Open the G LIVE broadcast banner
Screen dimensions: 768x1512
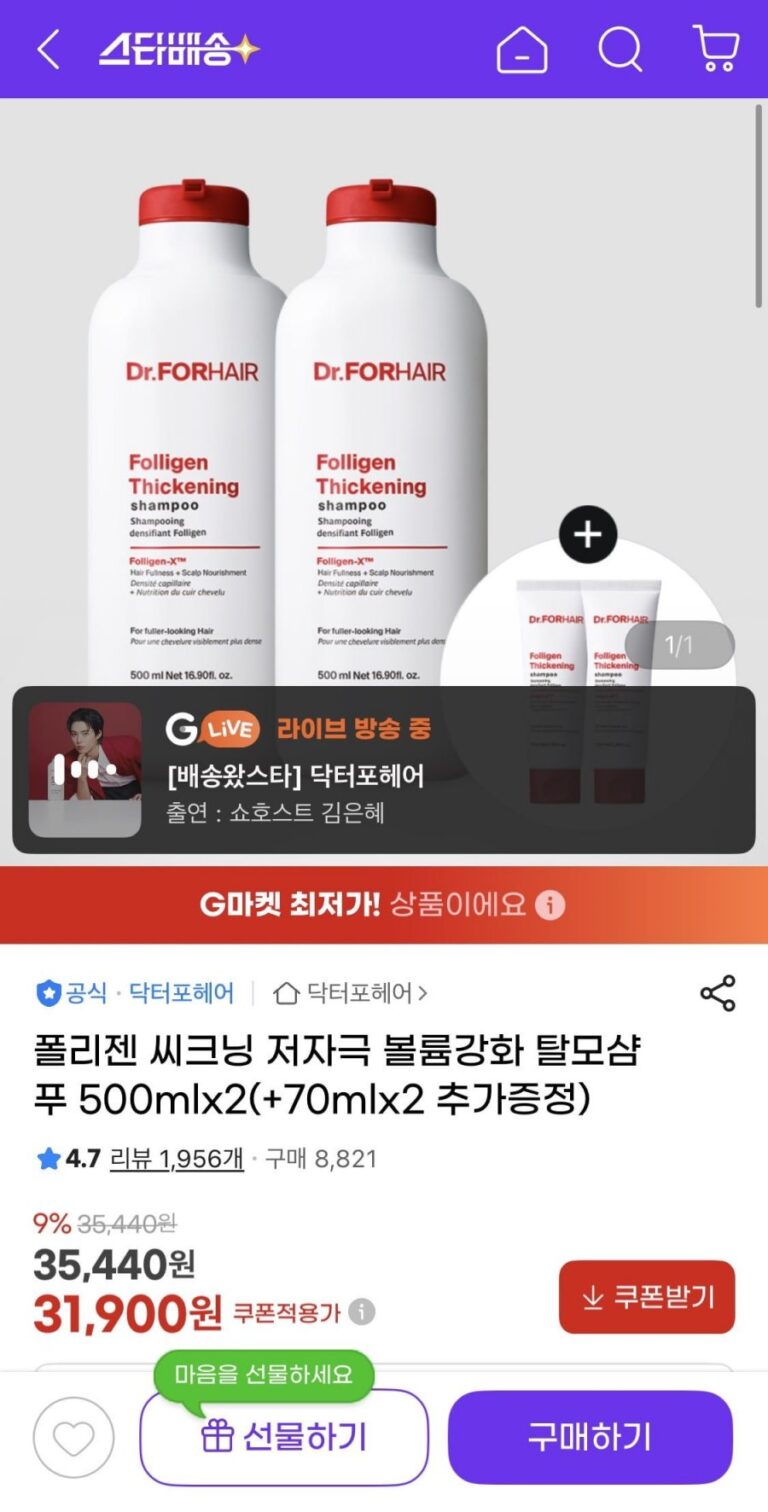(x=383, y=769)
